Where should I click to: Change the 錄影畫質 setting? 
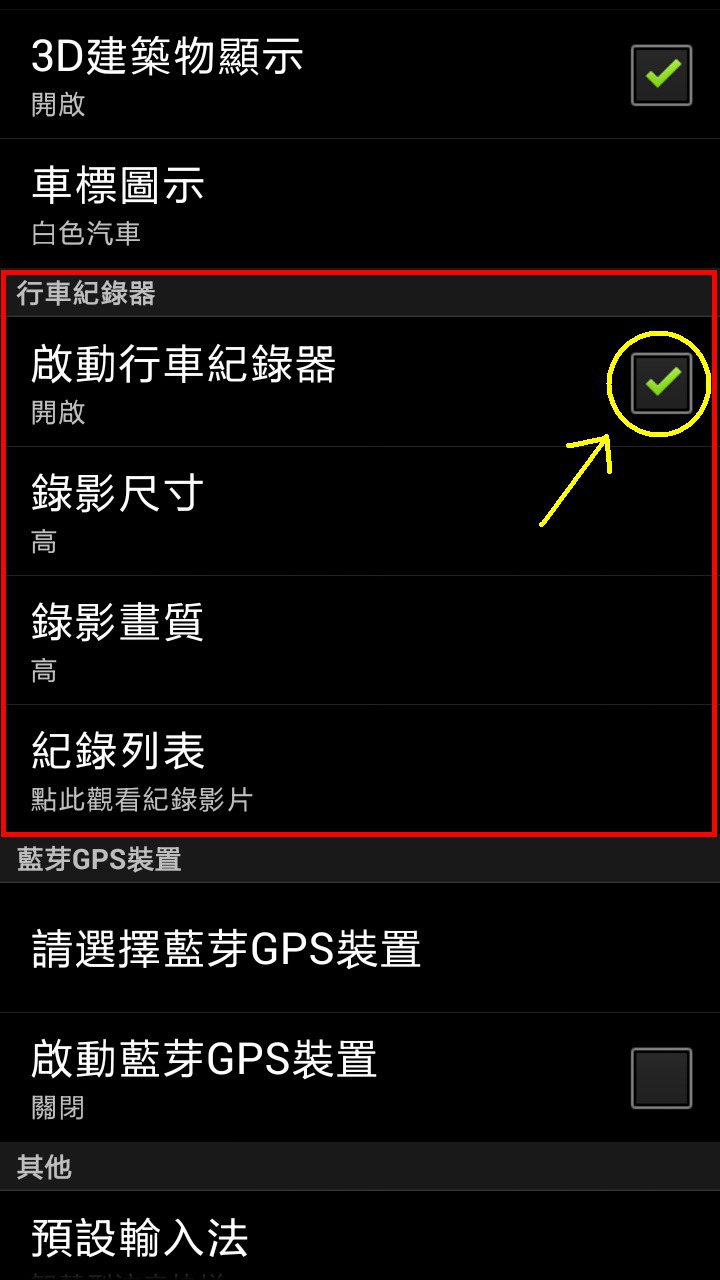(x=360, y=641)
